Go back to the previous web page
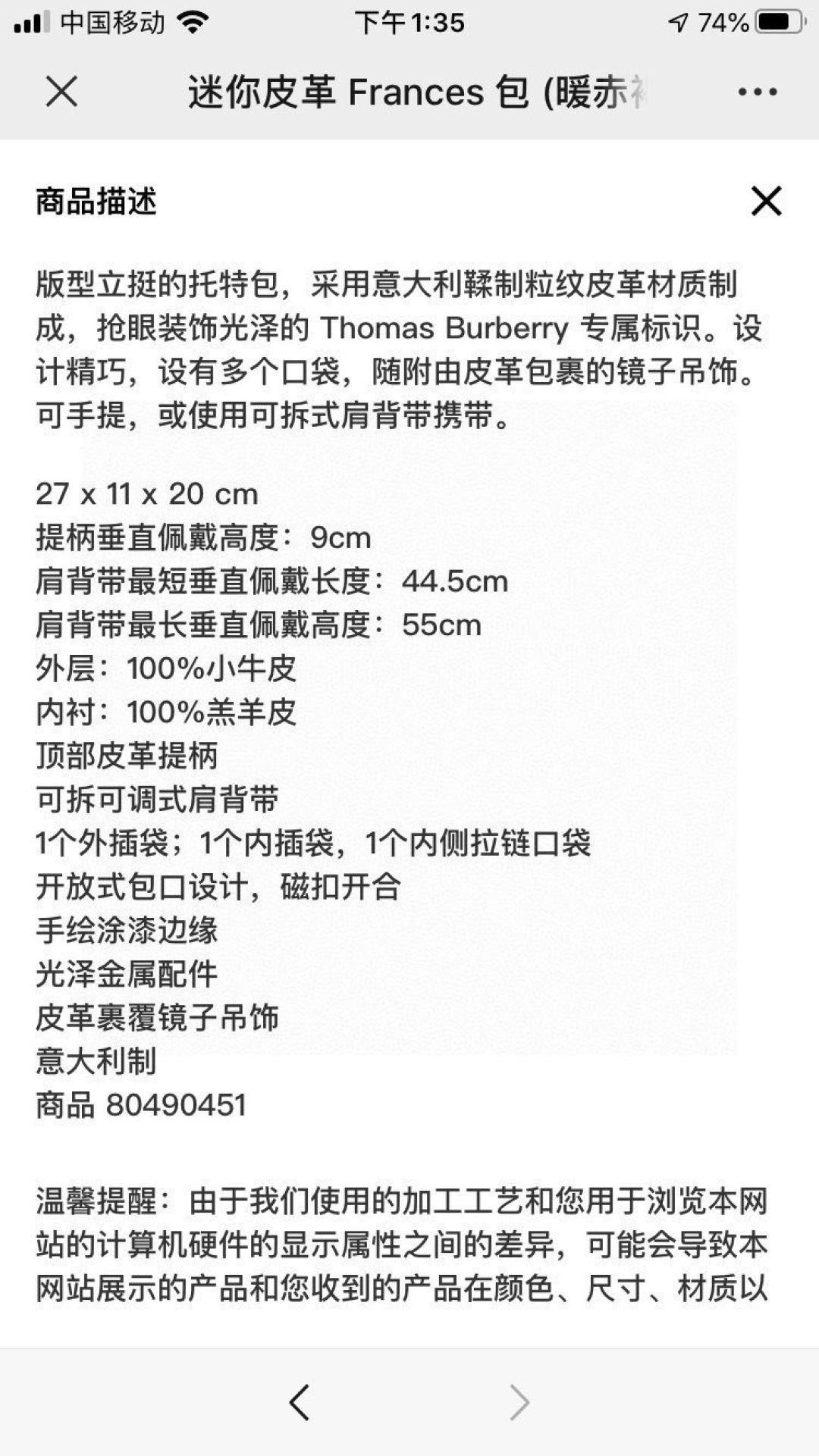This screenshot has width=819, height=1456. (300, 1402)
